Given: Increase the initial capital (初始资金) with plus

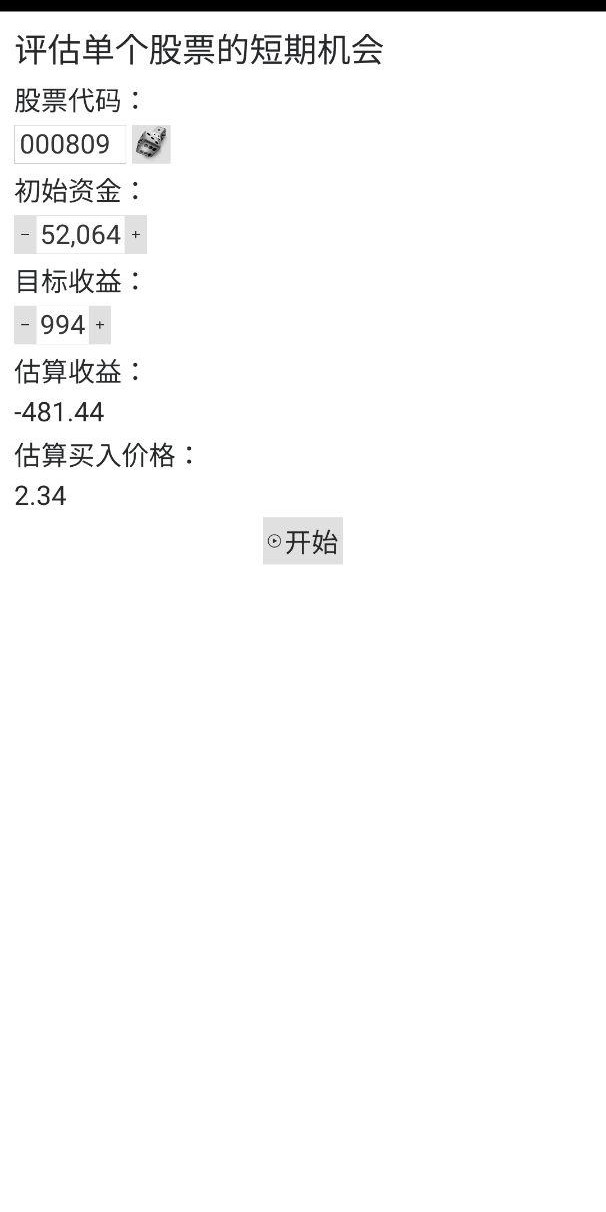Looking at the screenshot, I should (136, 235).
